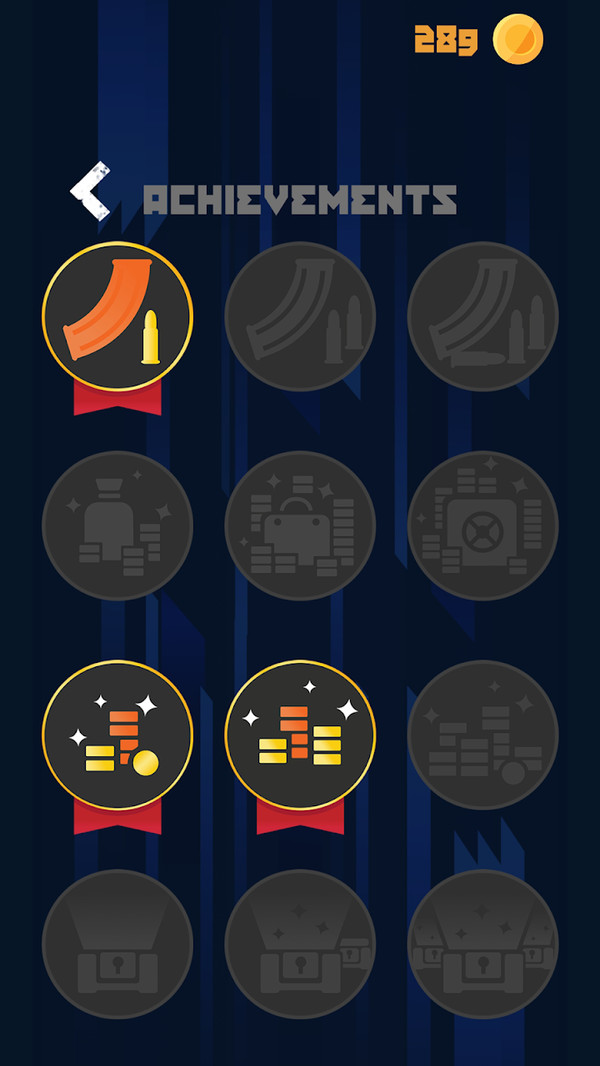Tap the locked two chests achievement
This screenshot has height=1066, width=600.
(x=300, y=944)
